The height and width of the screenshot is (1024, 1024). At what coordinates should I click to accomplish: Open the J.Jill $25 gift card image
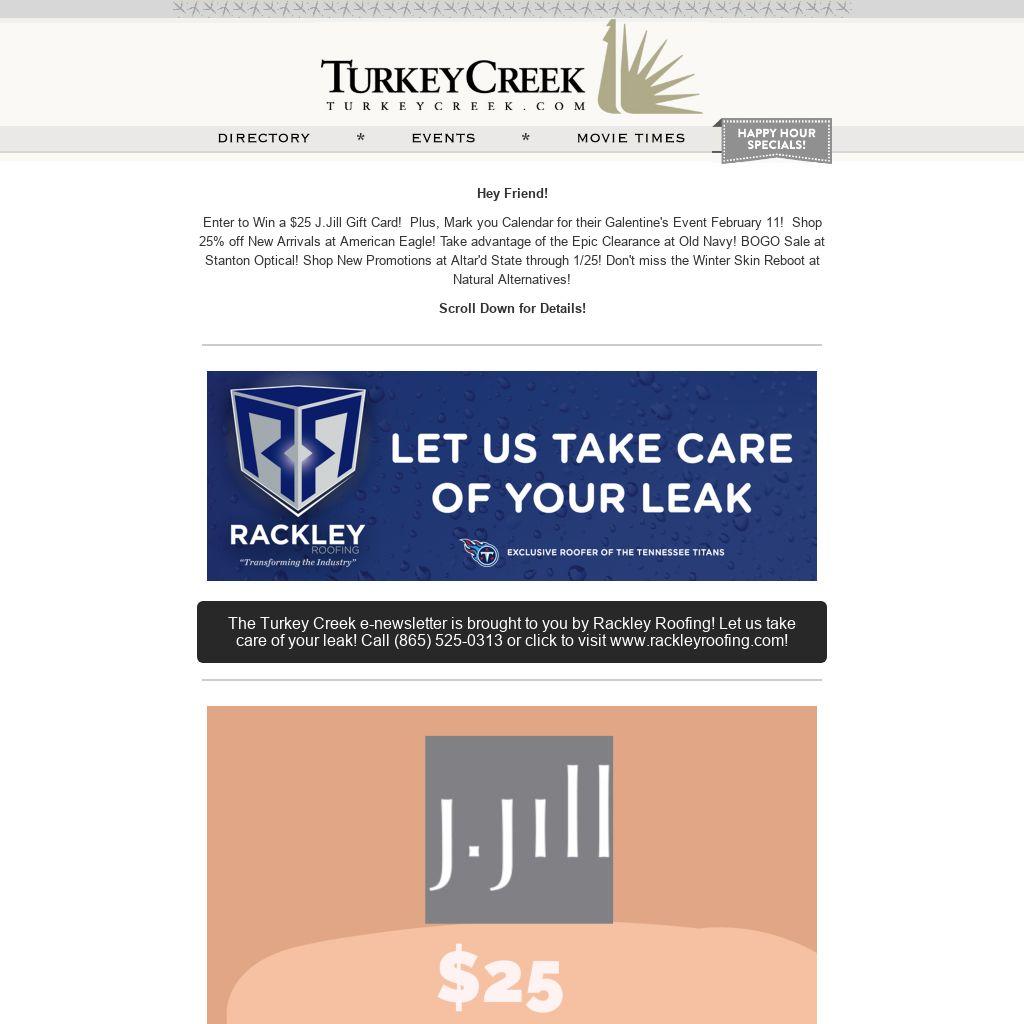pos(511,865)
